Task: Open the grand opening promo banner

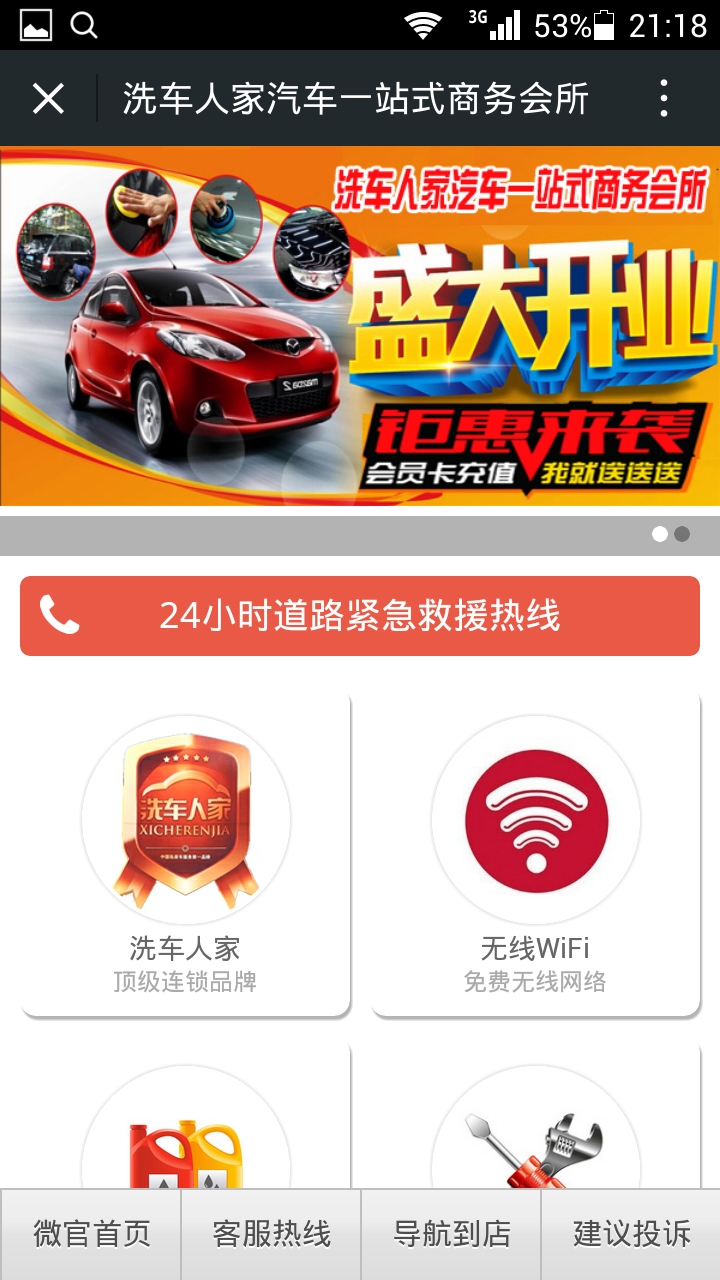Action: (360, 326)
